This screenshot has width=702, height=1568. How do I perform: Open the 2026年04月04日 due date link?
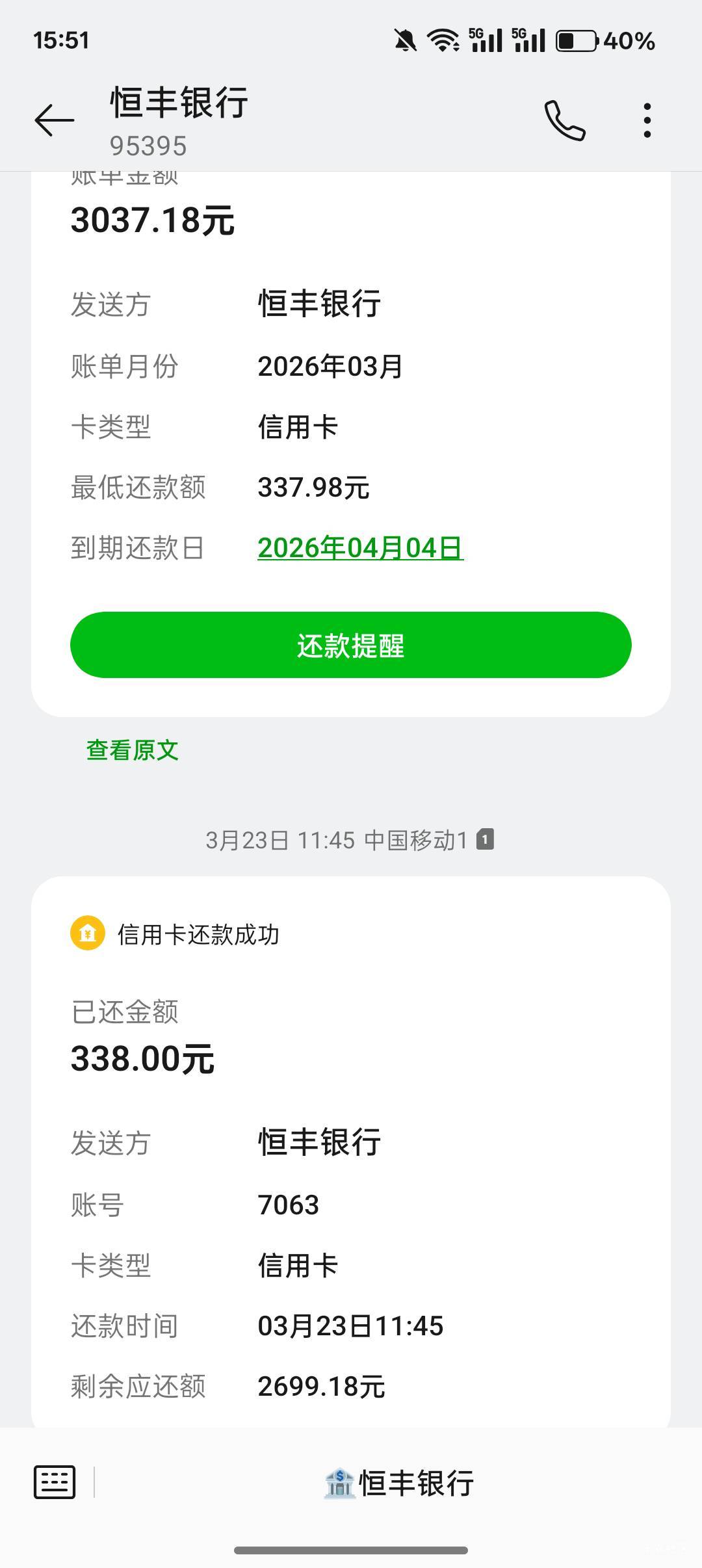tap(360, 548)
